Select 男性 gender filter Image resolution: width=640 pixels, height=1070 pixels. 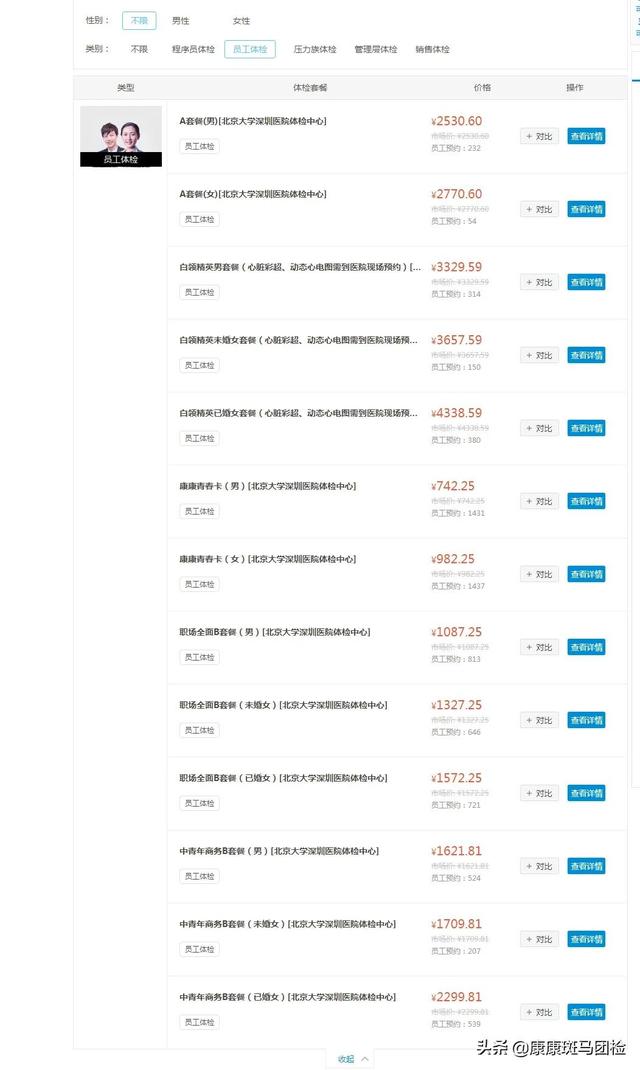[x=181, y=21]
